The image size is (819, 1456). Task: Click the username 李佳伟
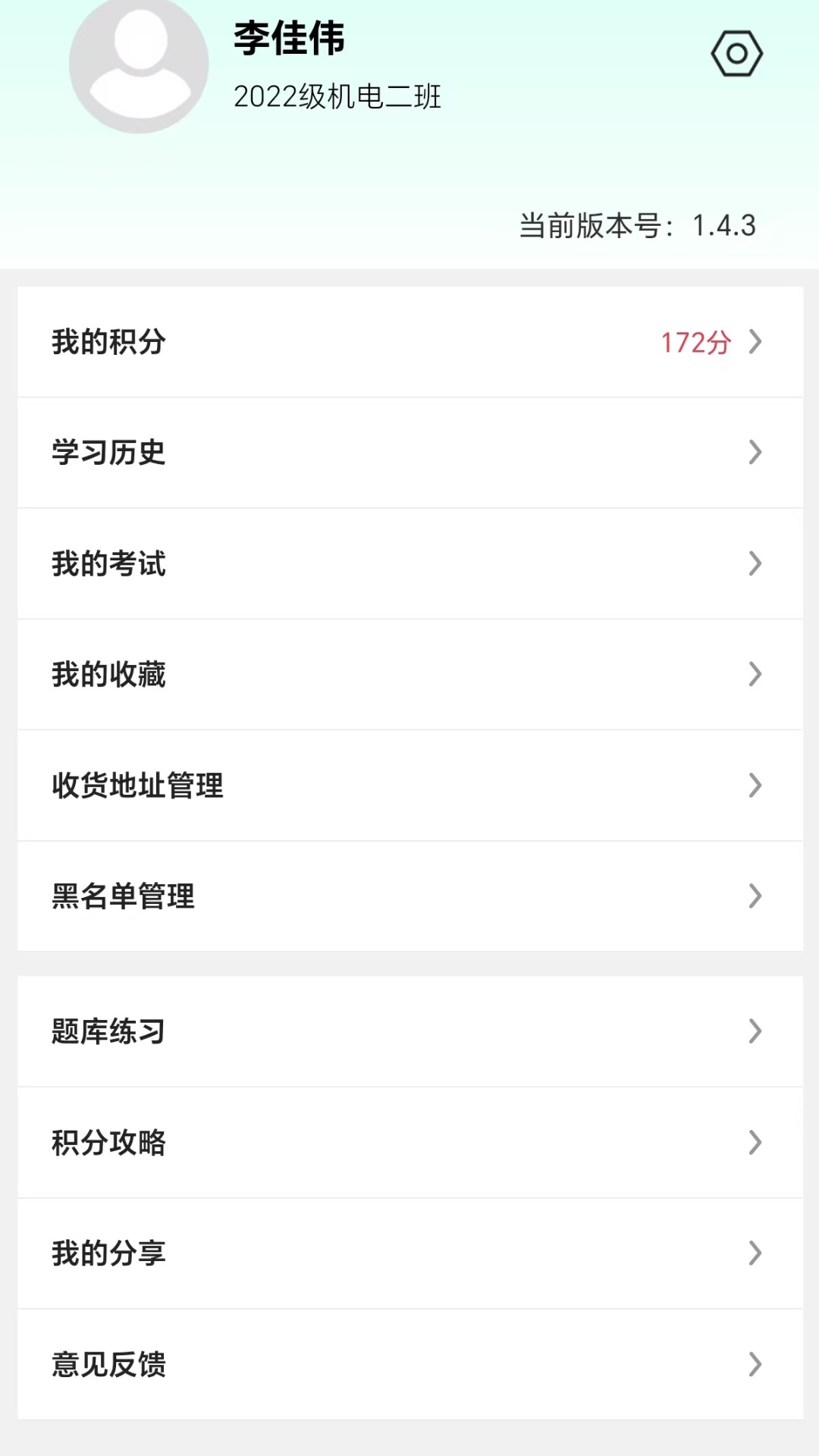tap(288, 42)
